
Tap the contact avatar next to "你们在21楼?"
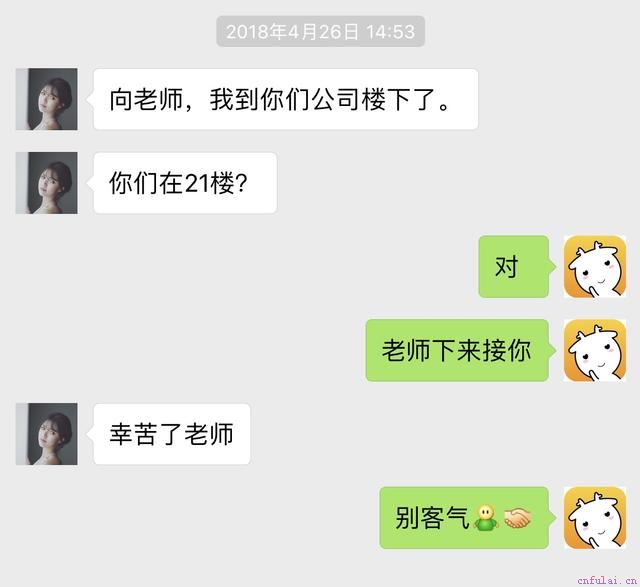tap(46, 183)
